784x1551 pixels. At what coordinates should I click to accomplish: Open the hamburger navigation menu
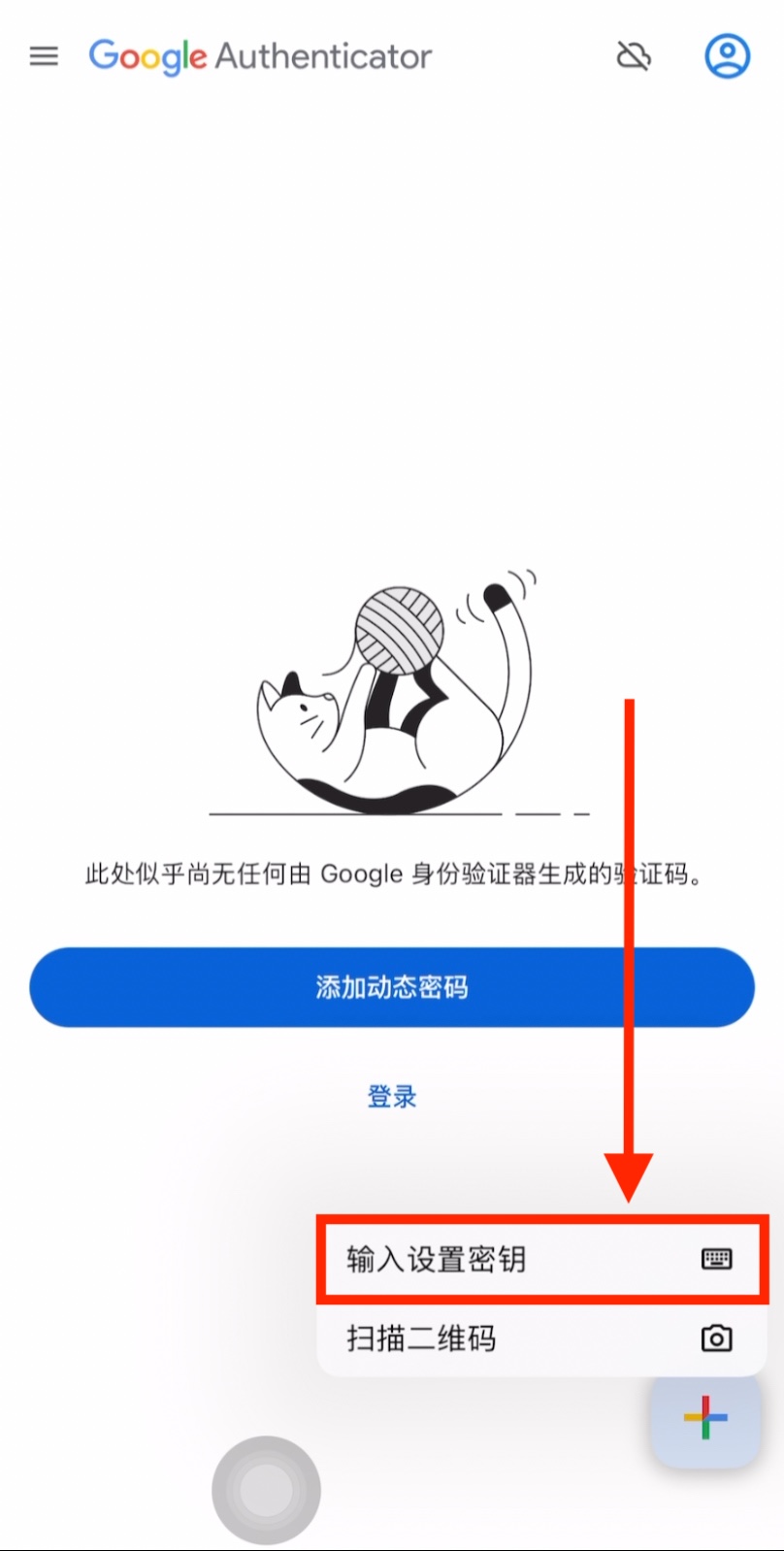tap(44, 55)
